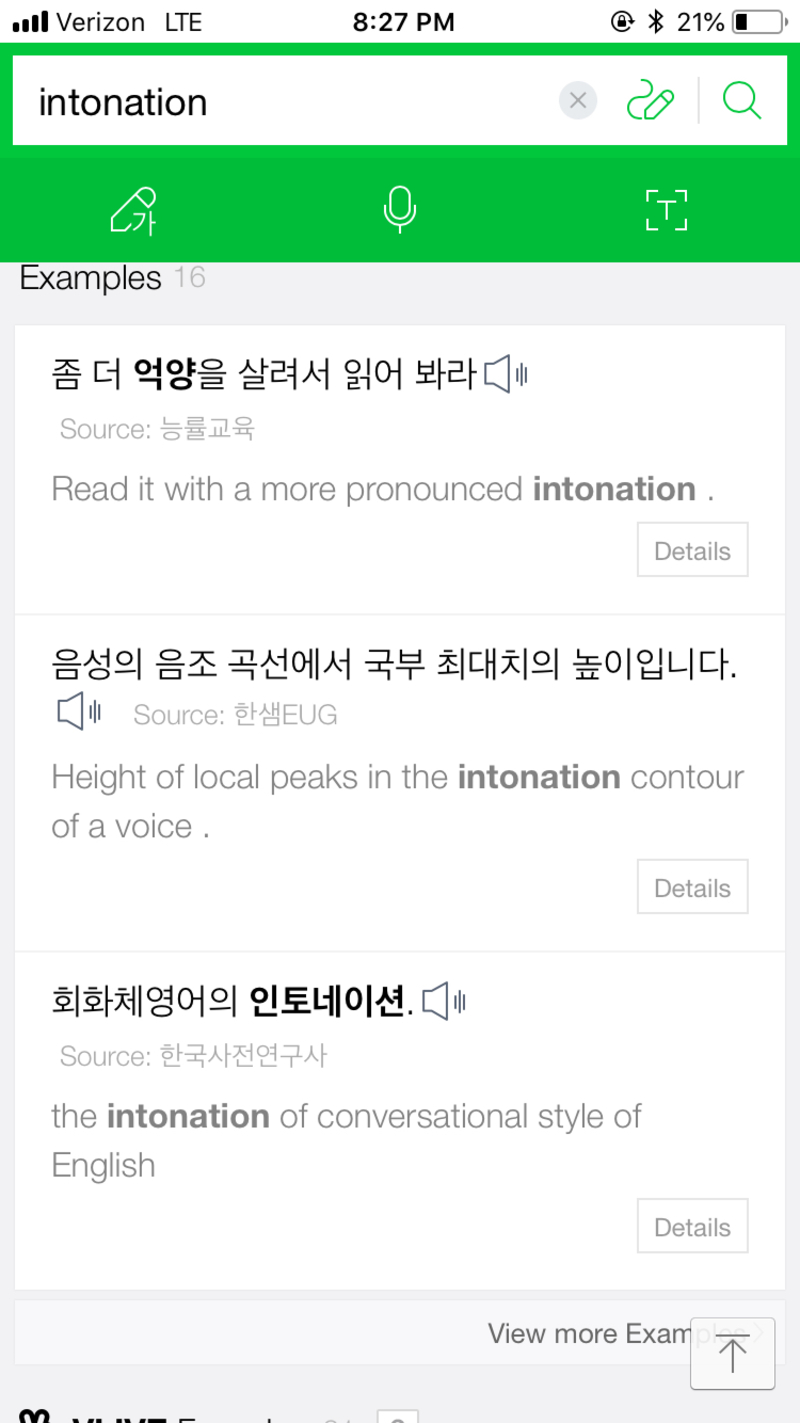Tap the magnifying glass to search
Image resolution: width=800 pixels, height=1423 pixels.
click(741, 100)
